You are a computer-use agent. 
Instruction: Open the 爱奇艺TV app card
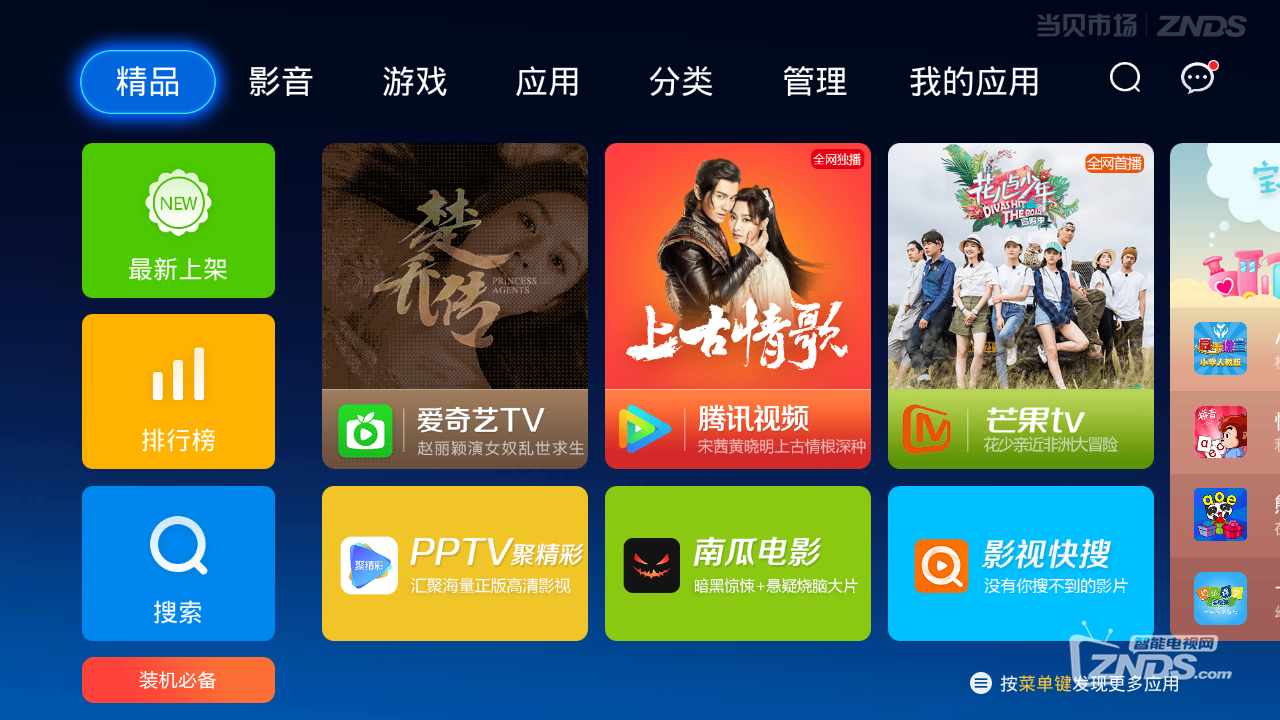[455, 305]
